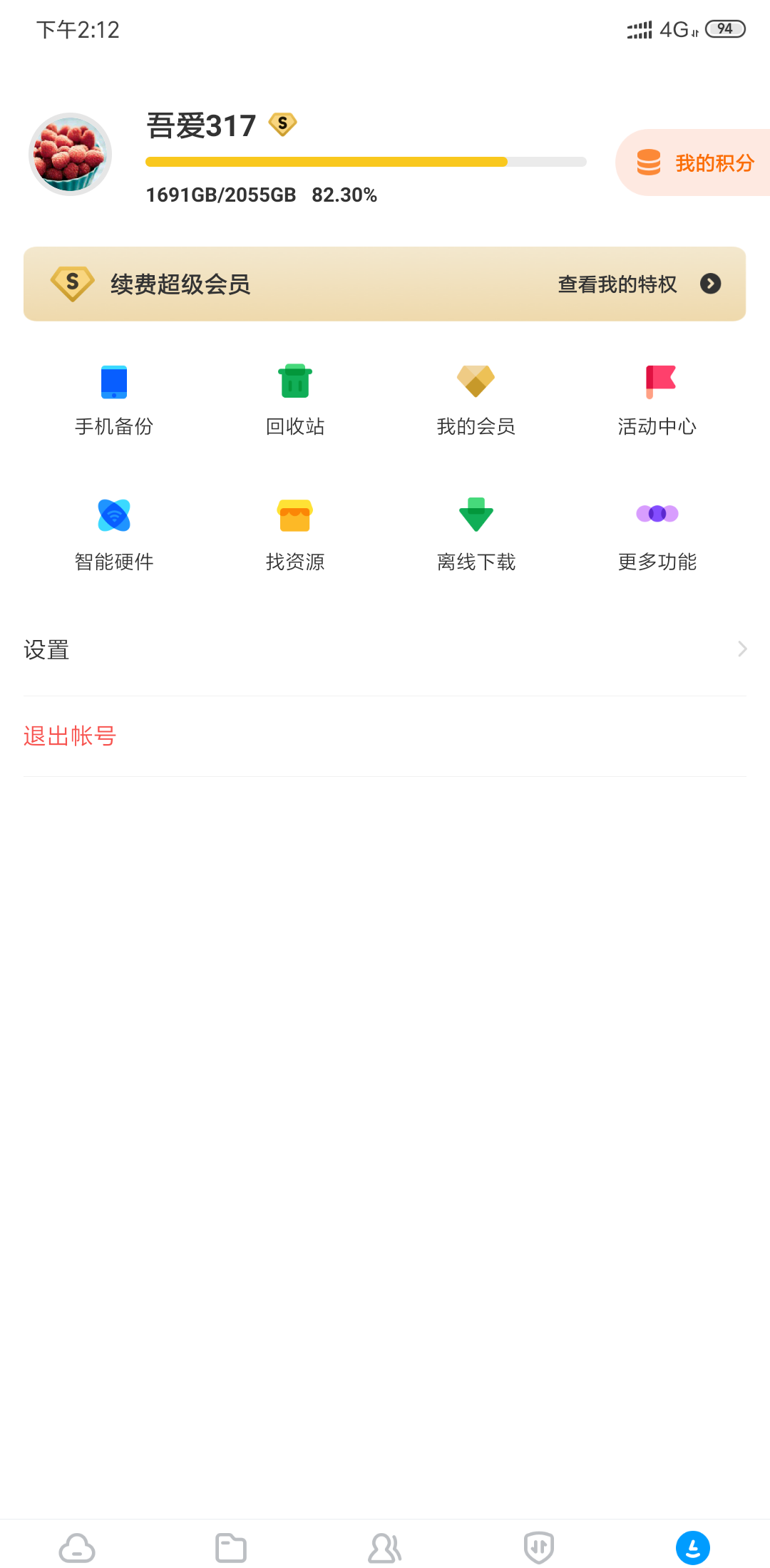Select 我的会员 membership icon
The height and width of the screenshot is (1568, 770).
476,399
